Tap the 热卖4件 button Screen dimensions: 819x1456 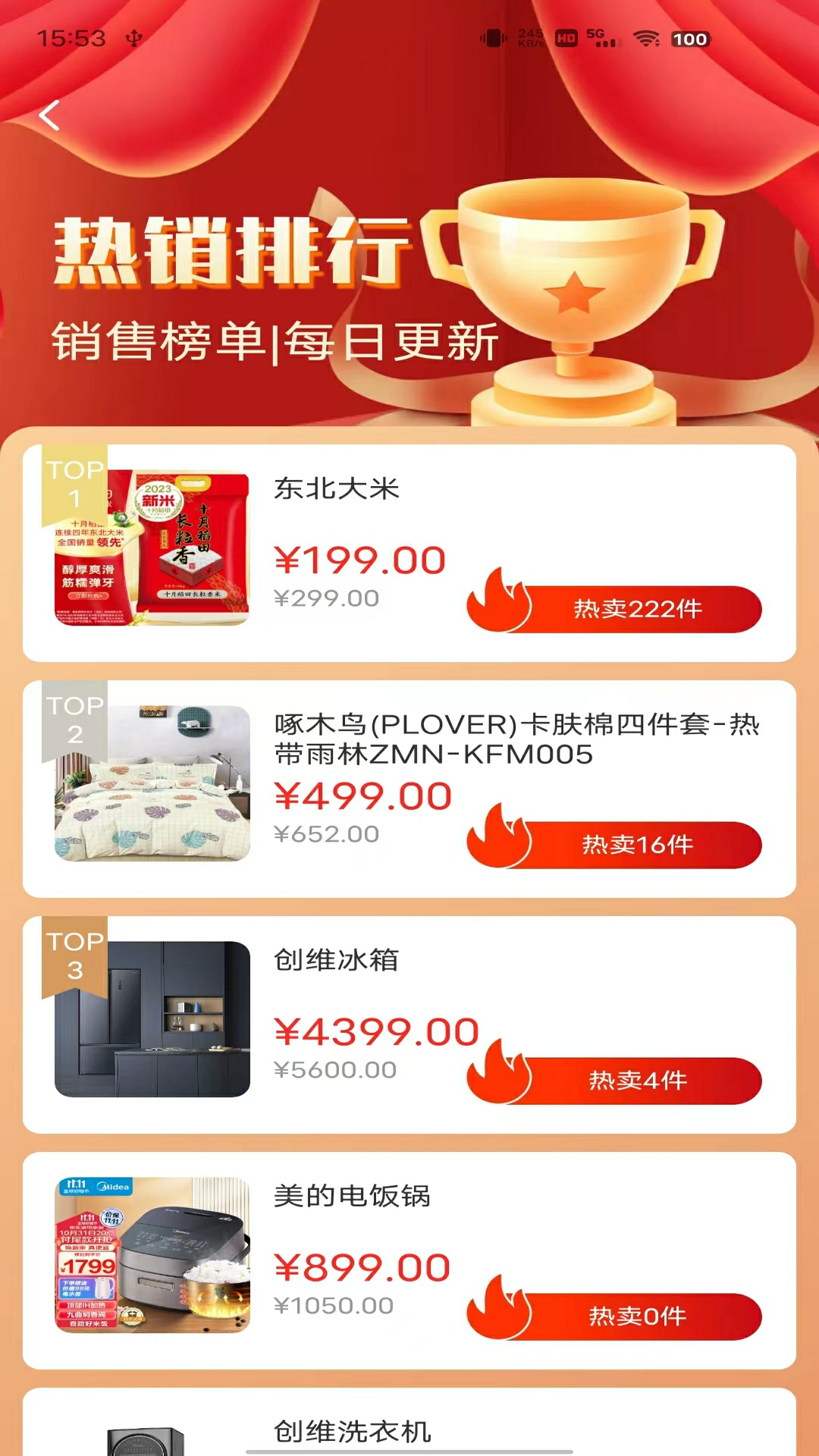click(x=635, y=1081)
